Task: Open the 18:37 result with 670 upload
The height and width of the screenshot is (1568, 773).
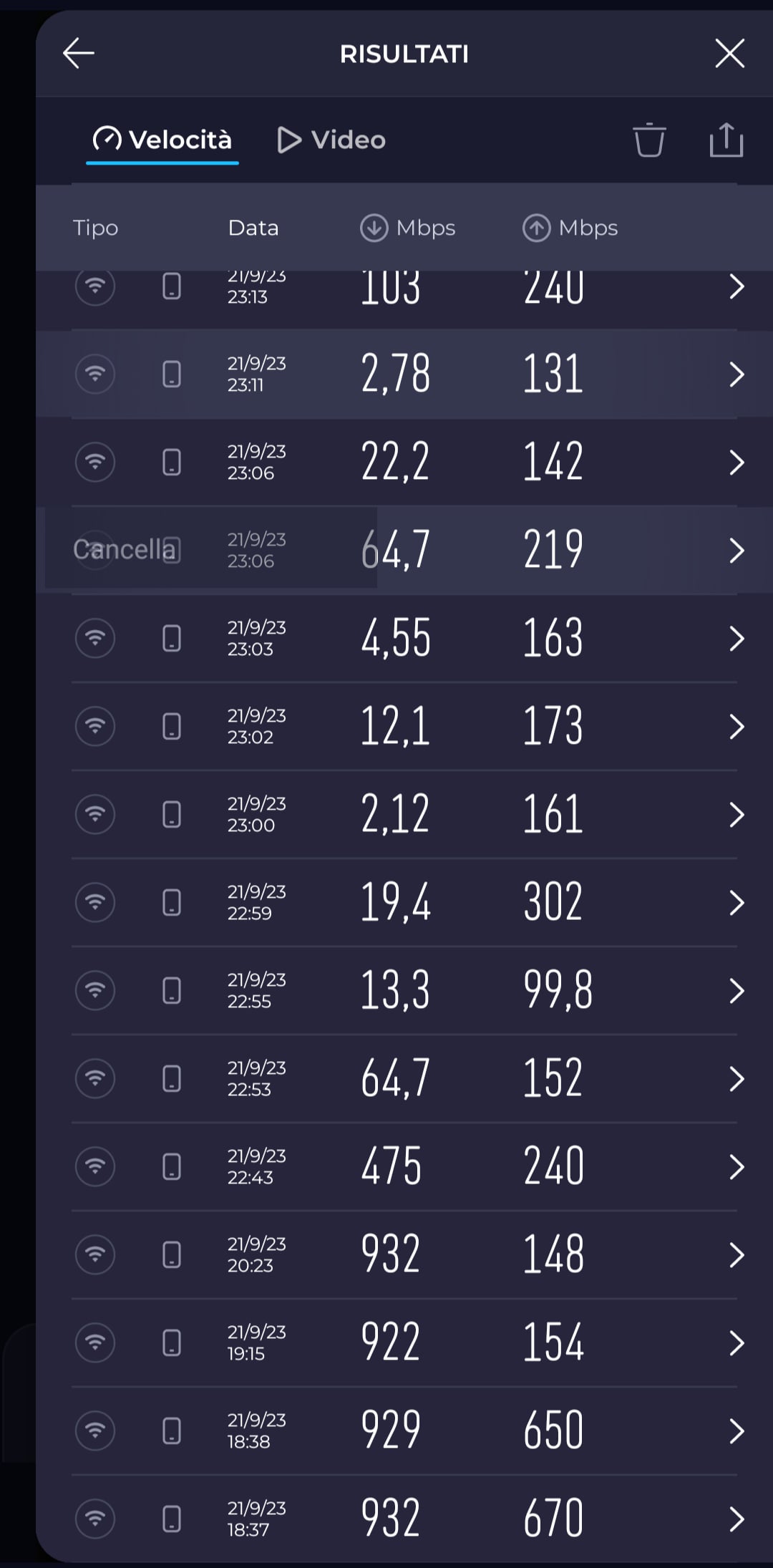Action: point(404,1519)
